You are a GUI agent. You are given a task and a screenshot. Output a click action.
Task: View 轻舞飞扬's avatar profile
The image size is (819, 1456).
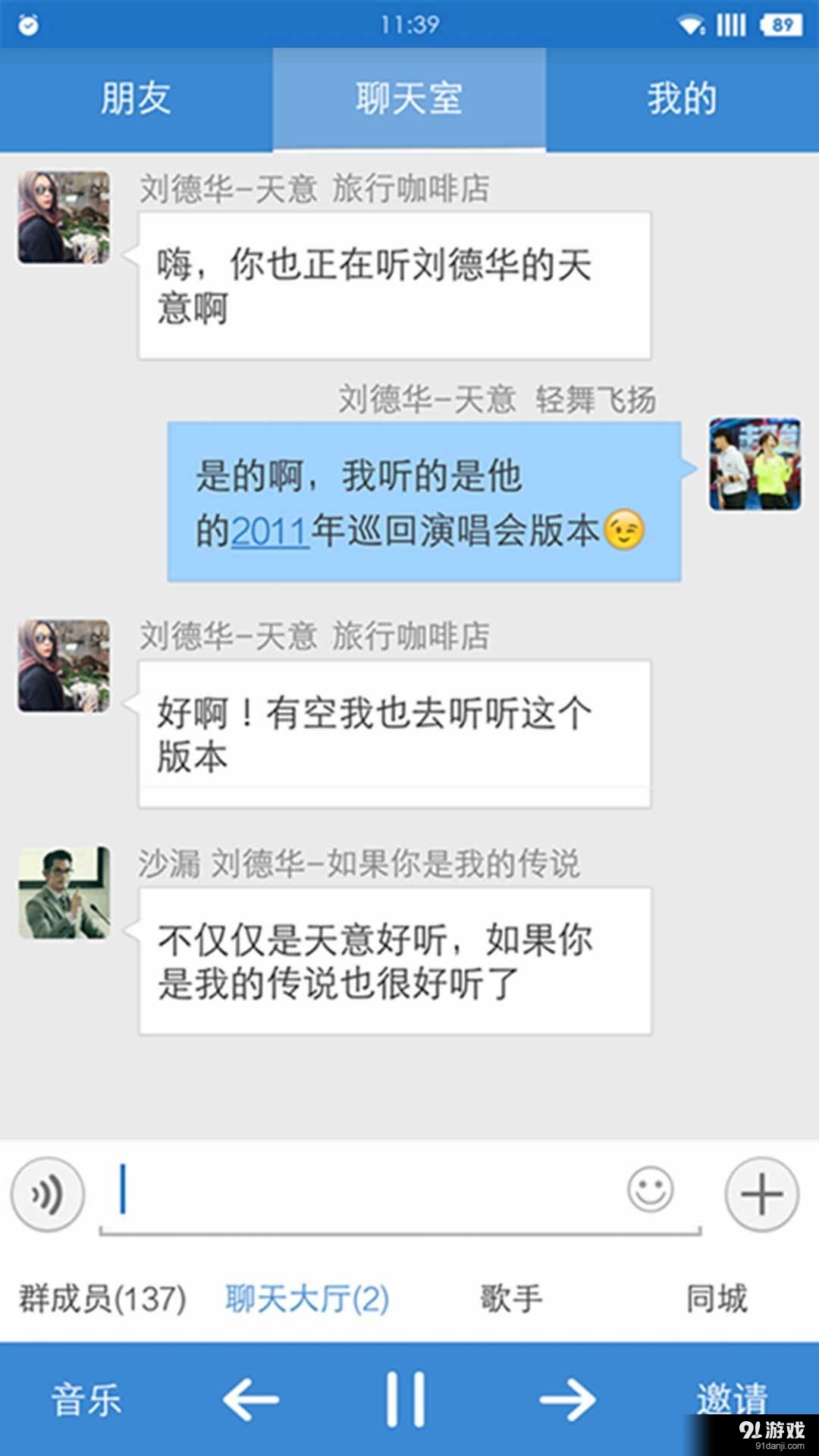pyautogui.click(x=755, y=464)
